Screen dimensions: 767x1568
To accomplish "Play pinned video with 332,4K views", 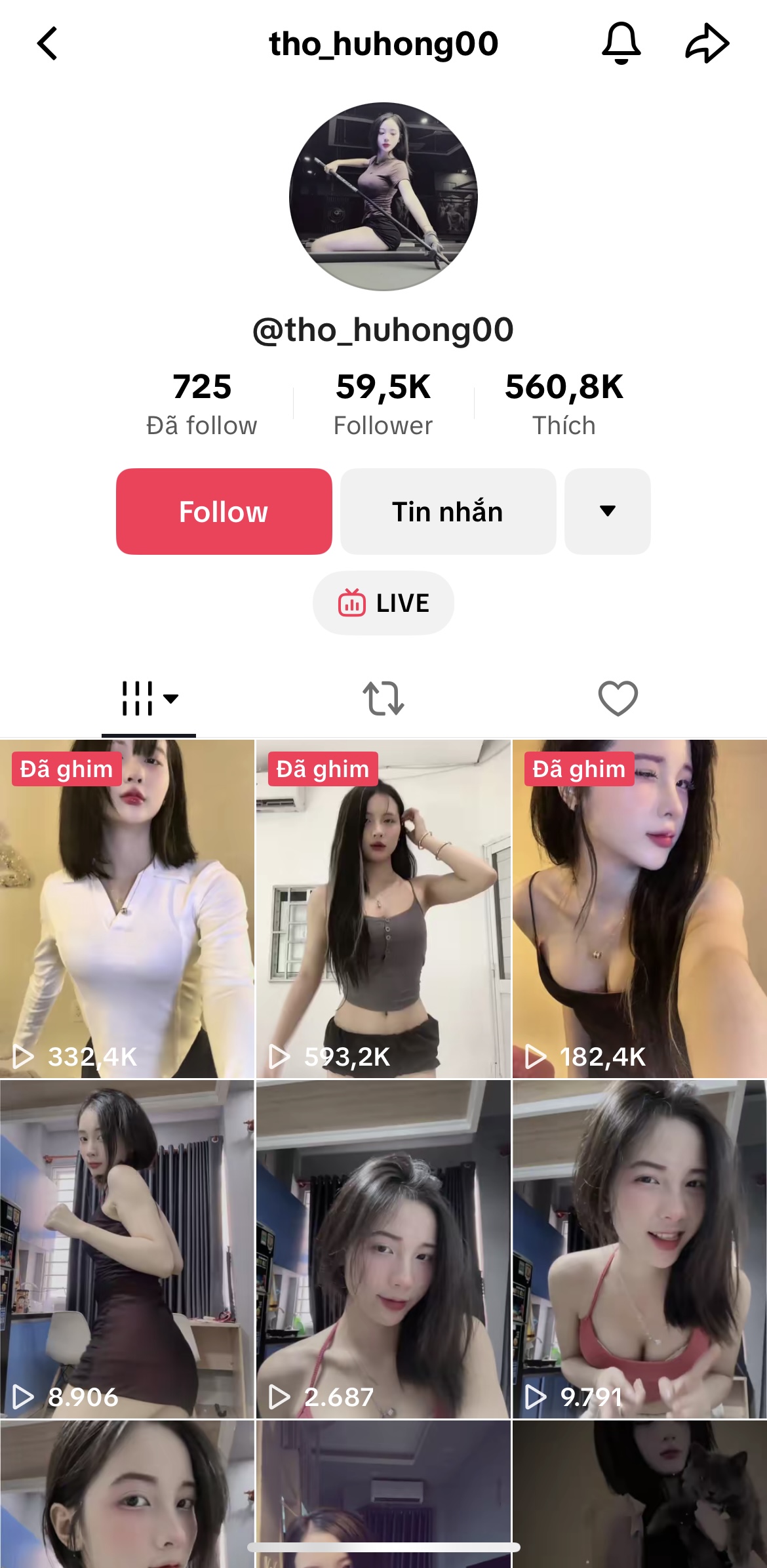I will tap(127, 909).
